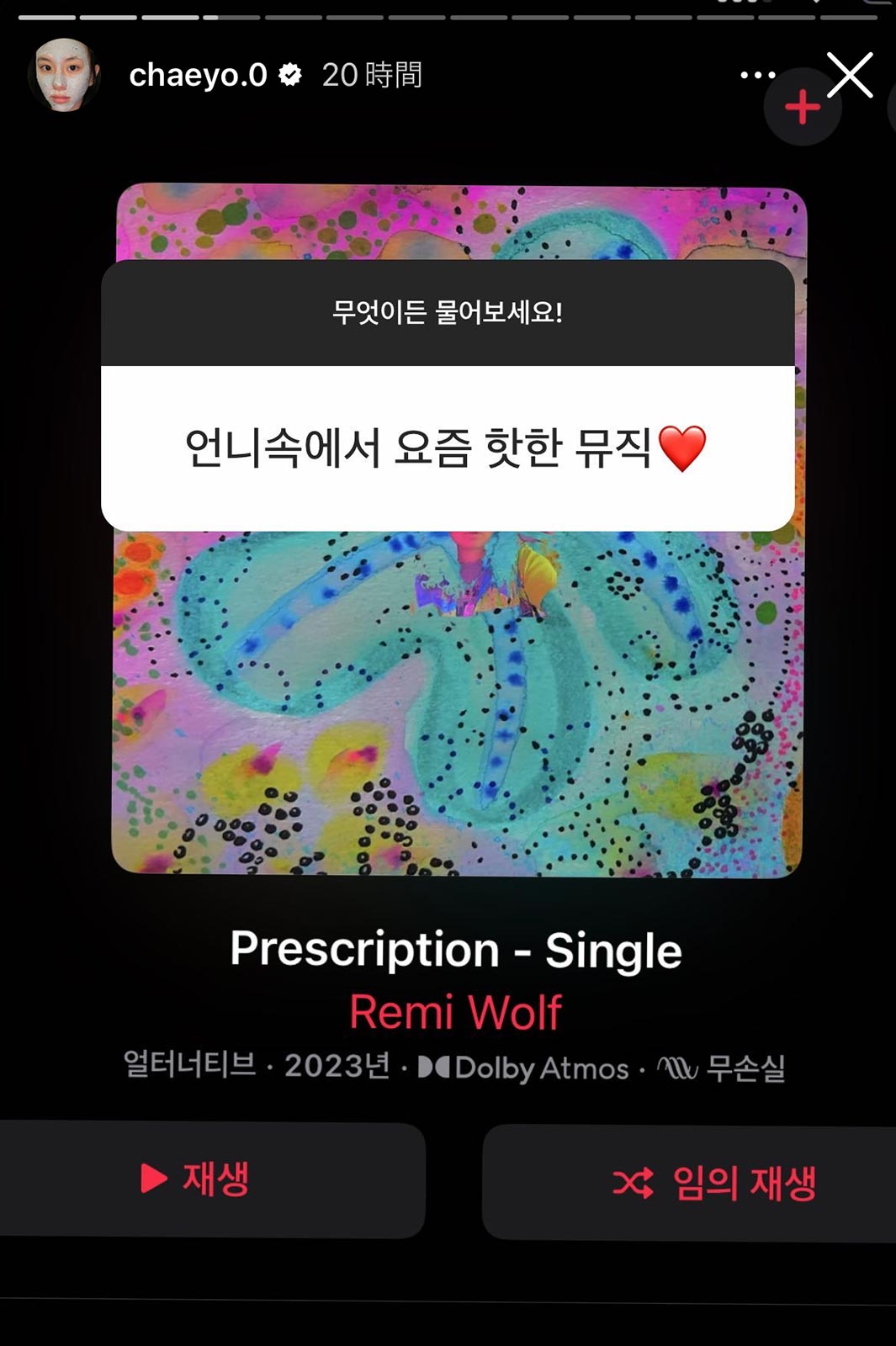The width and height of the screenshot is (896, 1346).
Task: Tap the chaeyo.0 username
Action: click(198, 76)
